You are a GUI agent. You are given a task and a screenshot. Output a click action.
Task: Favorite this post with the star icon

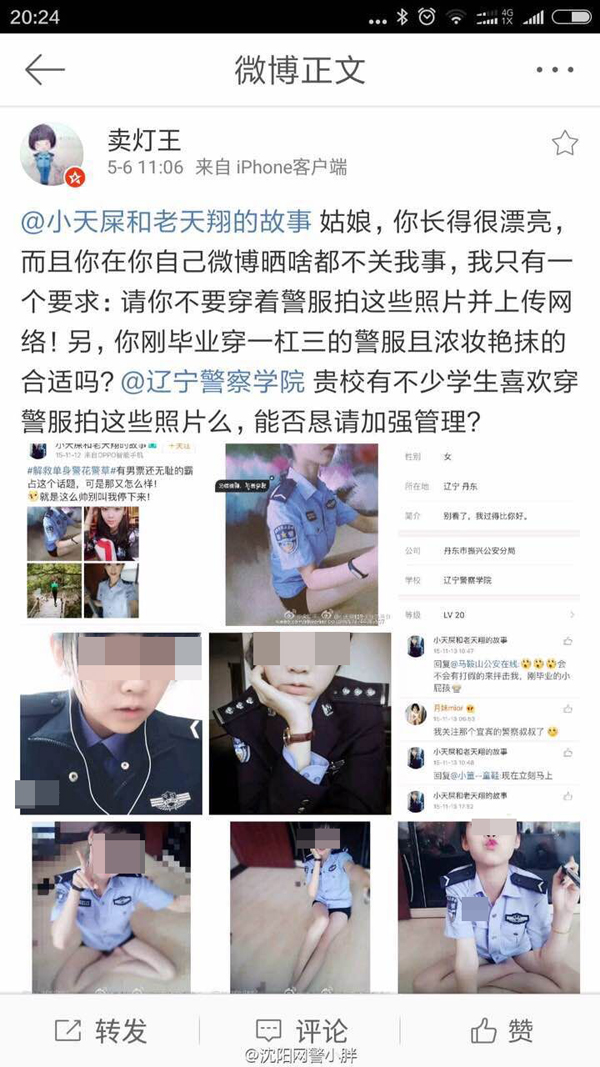[565, 143]
